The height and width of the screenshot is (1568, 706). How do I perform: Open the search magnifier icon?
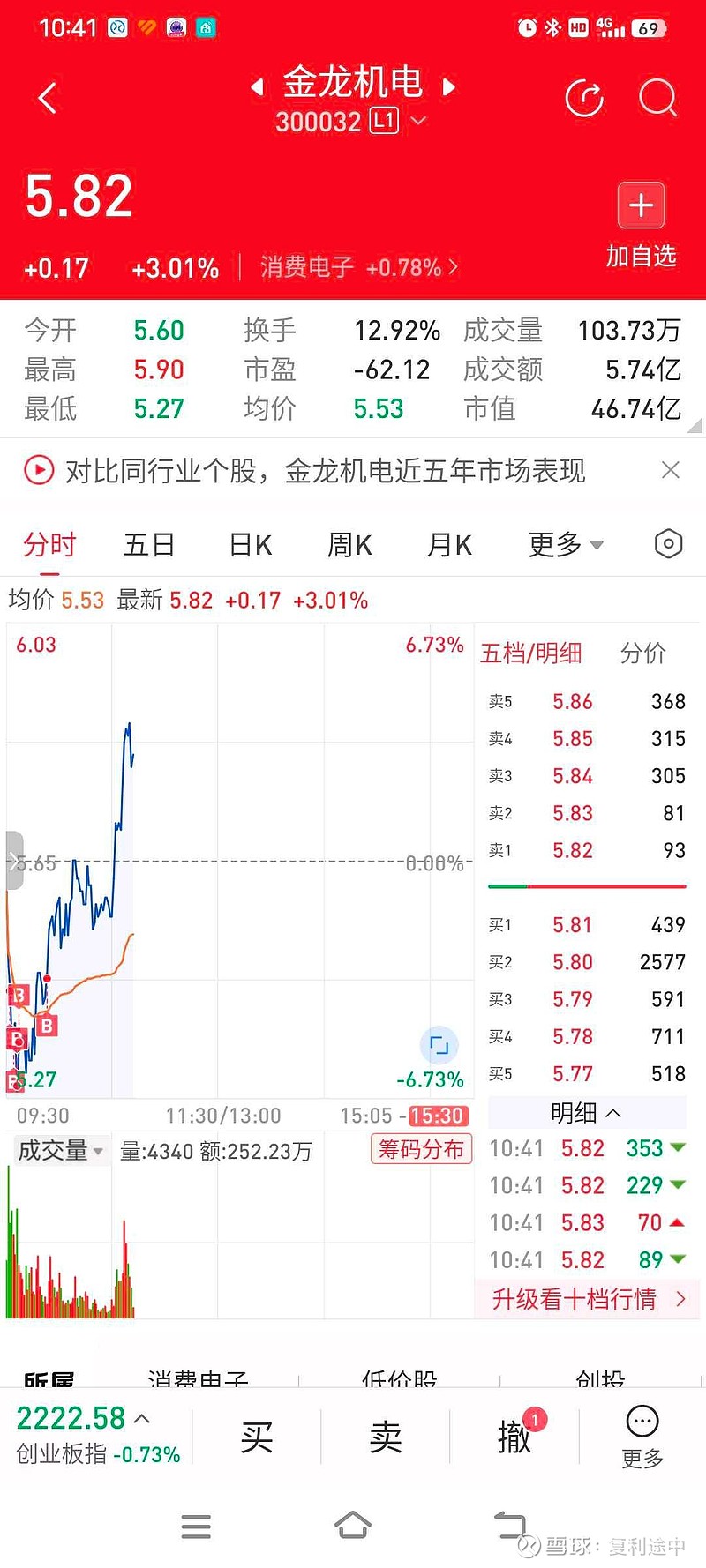coord(657,98)
